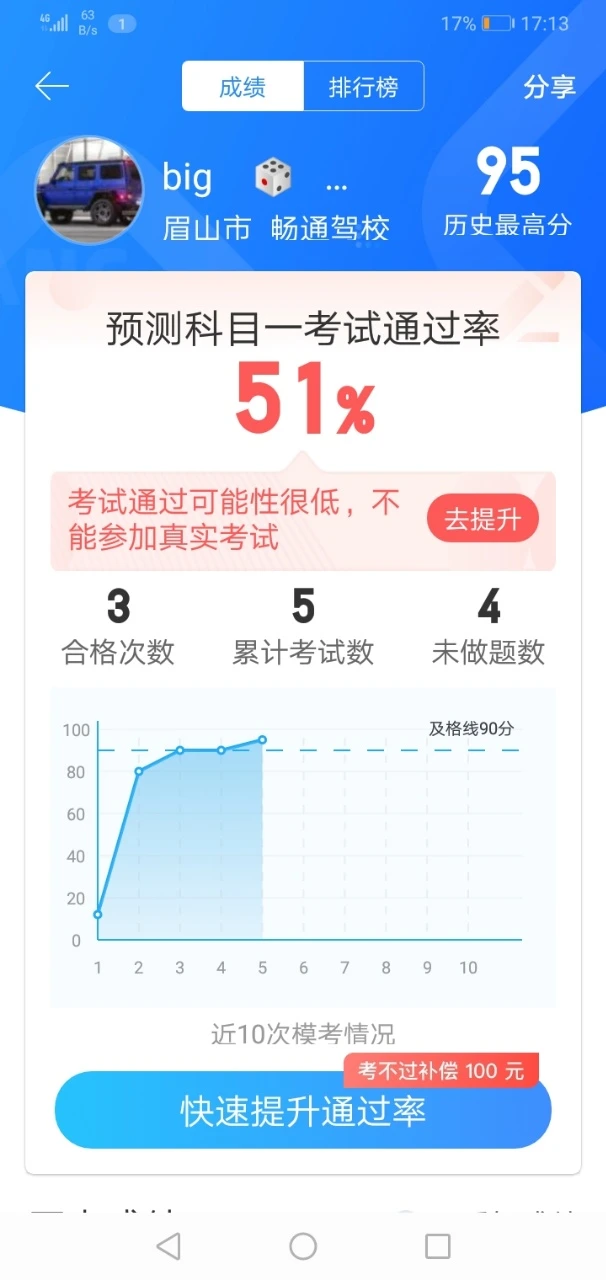The width and height of the screenshot is (606, 1280).
Task: Switch to the 排行榜 tab
Action: click(363, 87)
